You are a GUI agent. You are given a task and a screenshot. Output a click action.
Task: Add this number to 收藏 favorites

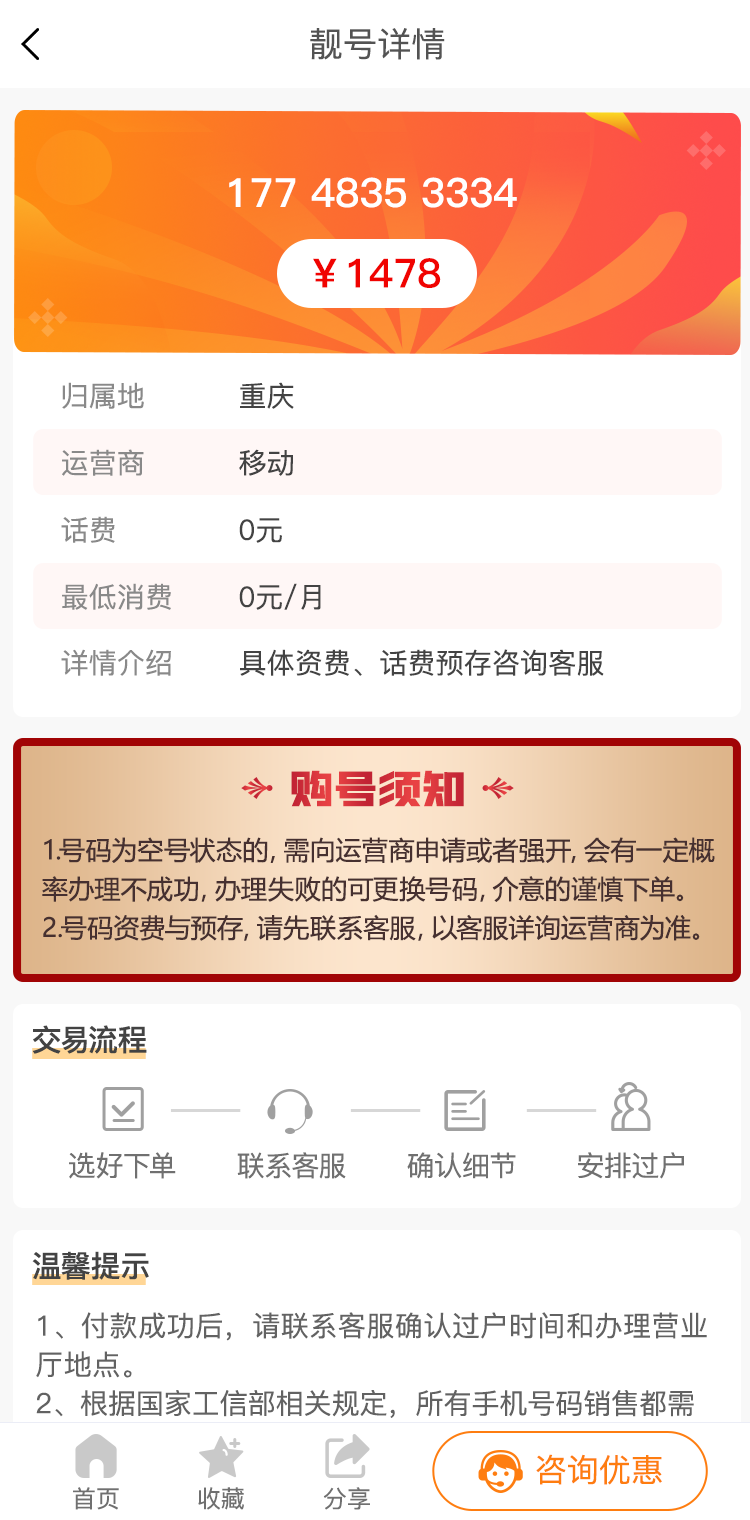[221, 1471]
